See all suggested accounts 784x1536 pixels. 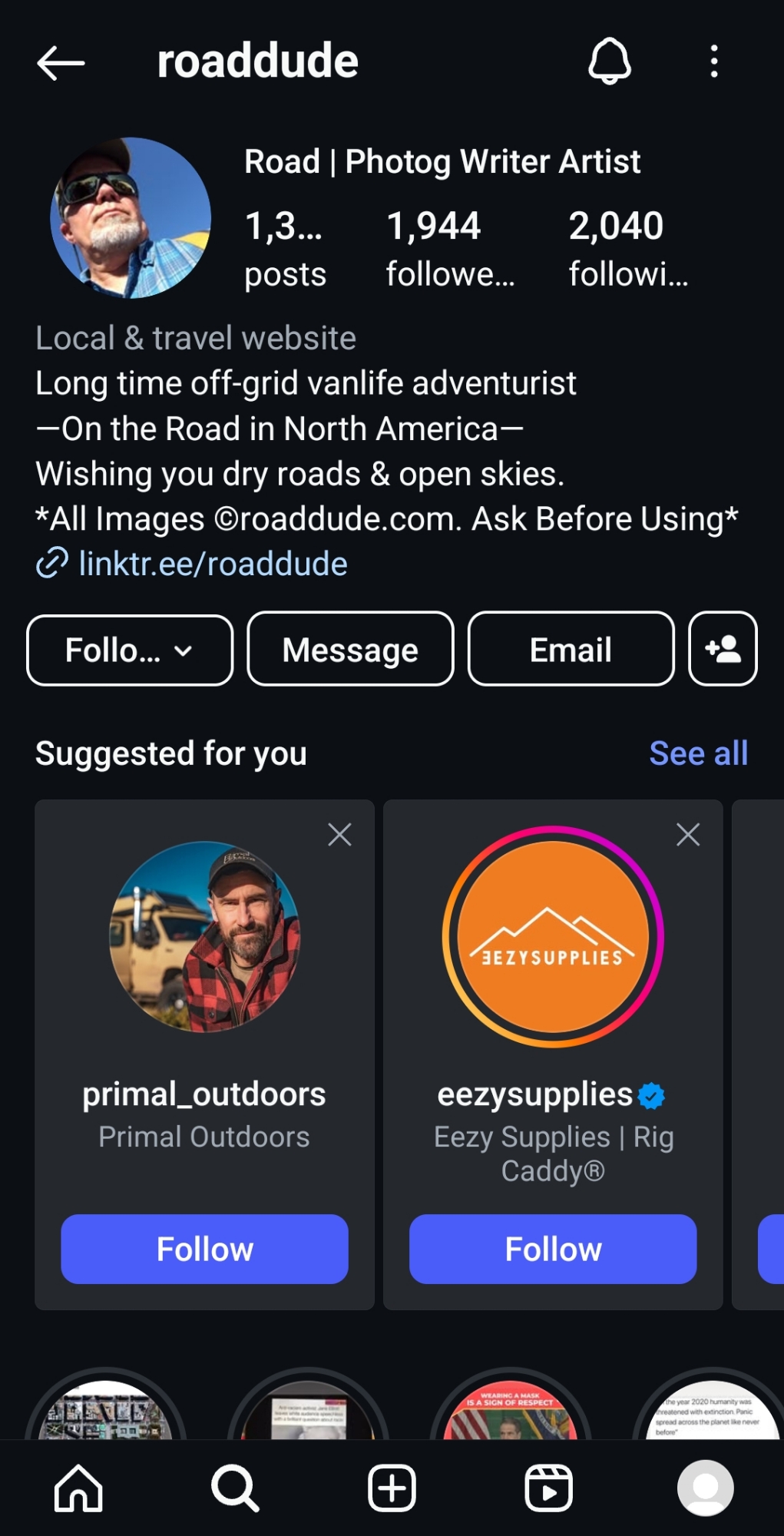[698, 753]
